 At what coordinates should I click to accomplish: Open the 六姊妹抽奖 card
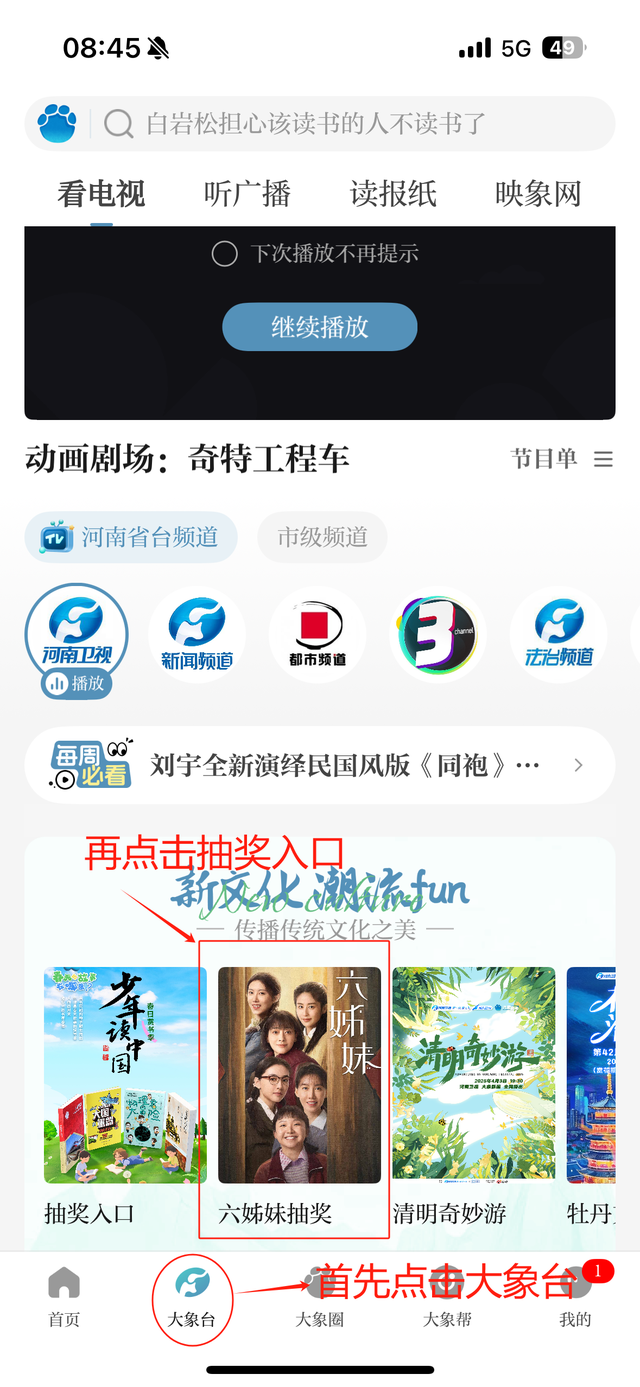(299, 1098)
